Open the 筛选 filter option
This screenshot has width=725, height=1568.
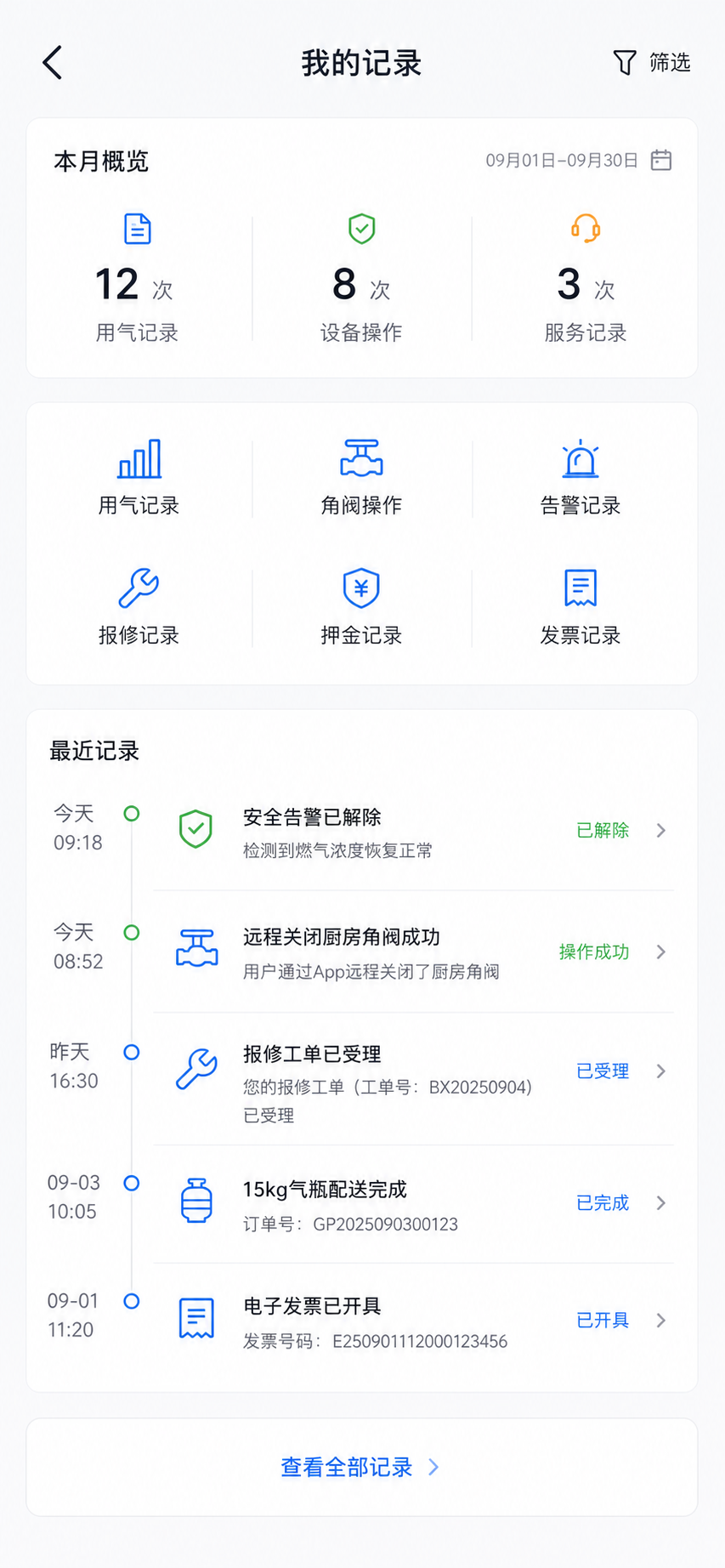click(x=651, y=62)
